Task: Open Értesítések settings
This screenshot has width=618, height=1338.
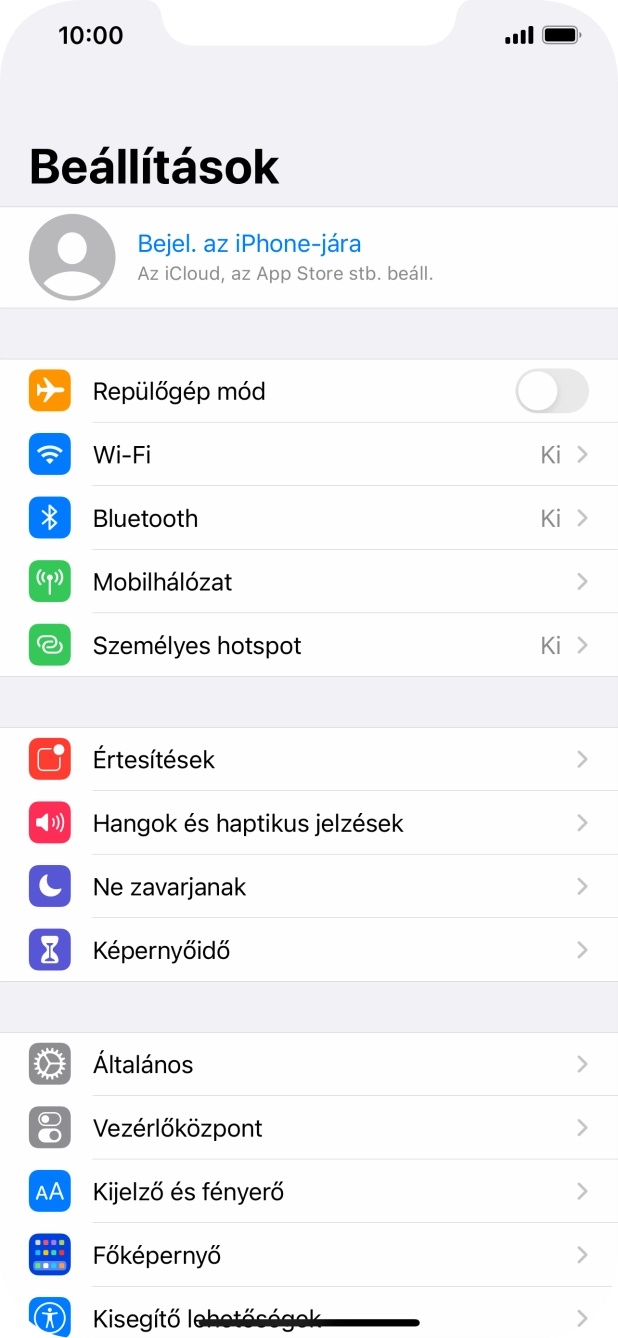Action: tap(309, 760)
